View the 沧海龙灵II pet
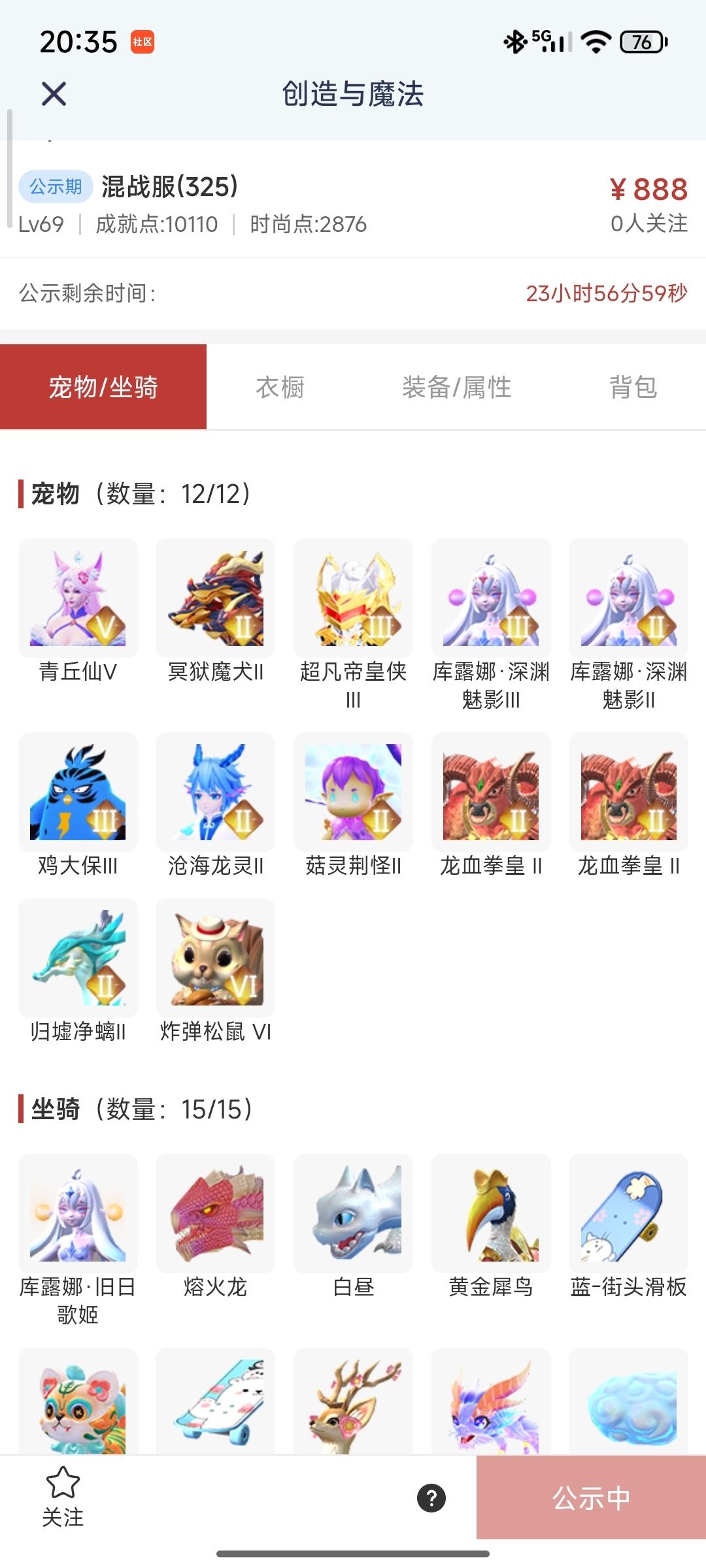The image size is (706, 1568). click(216, 792)
